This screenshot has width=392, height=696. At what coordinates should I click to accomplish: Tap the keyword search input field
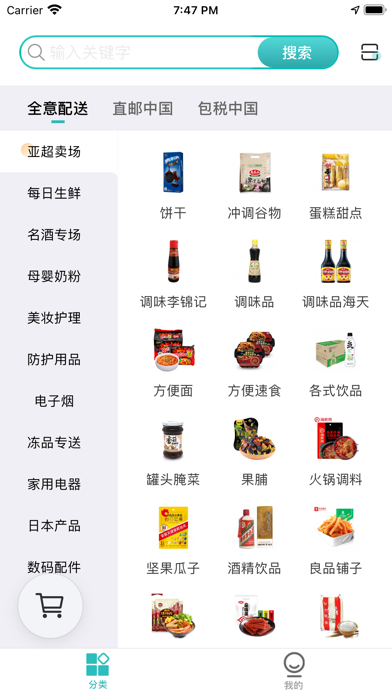(139, 52)
